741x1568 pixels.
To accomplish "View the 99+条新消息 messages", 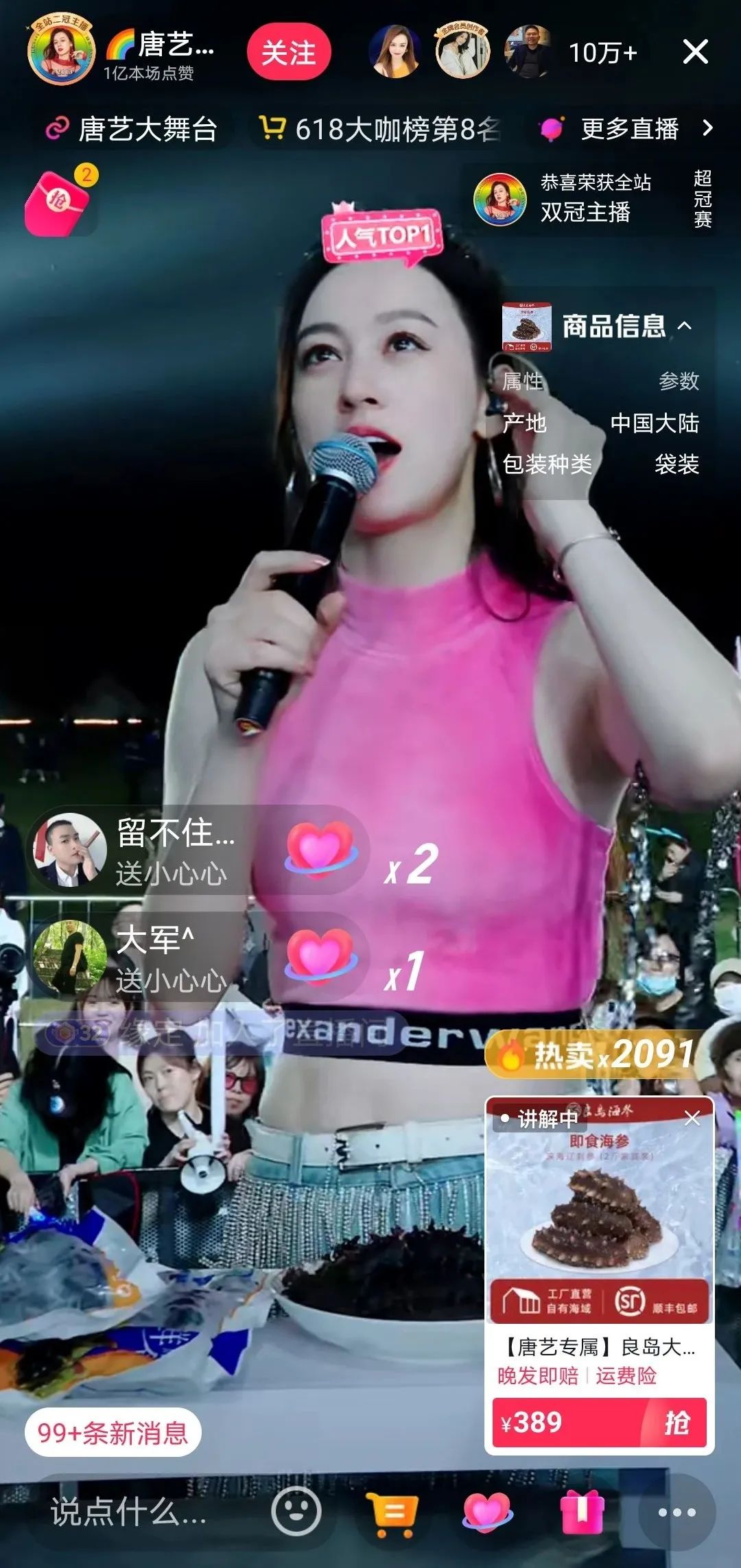I will (113, 1432).
